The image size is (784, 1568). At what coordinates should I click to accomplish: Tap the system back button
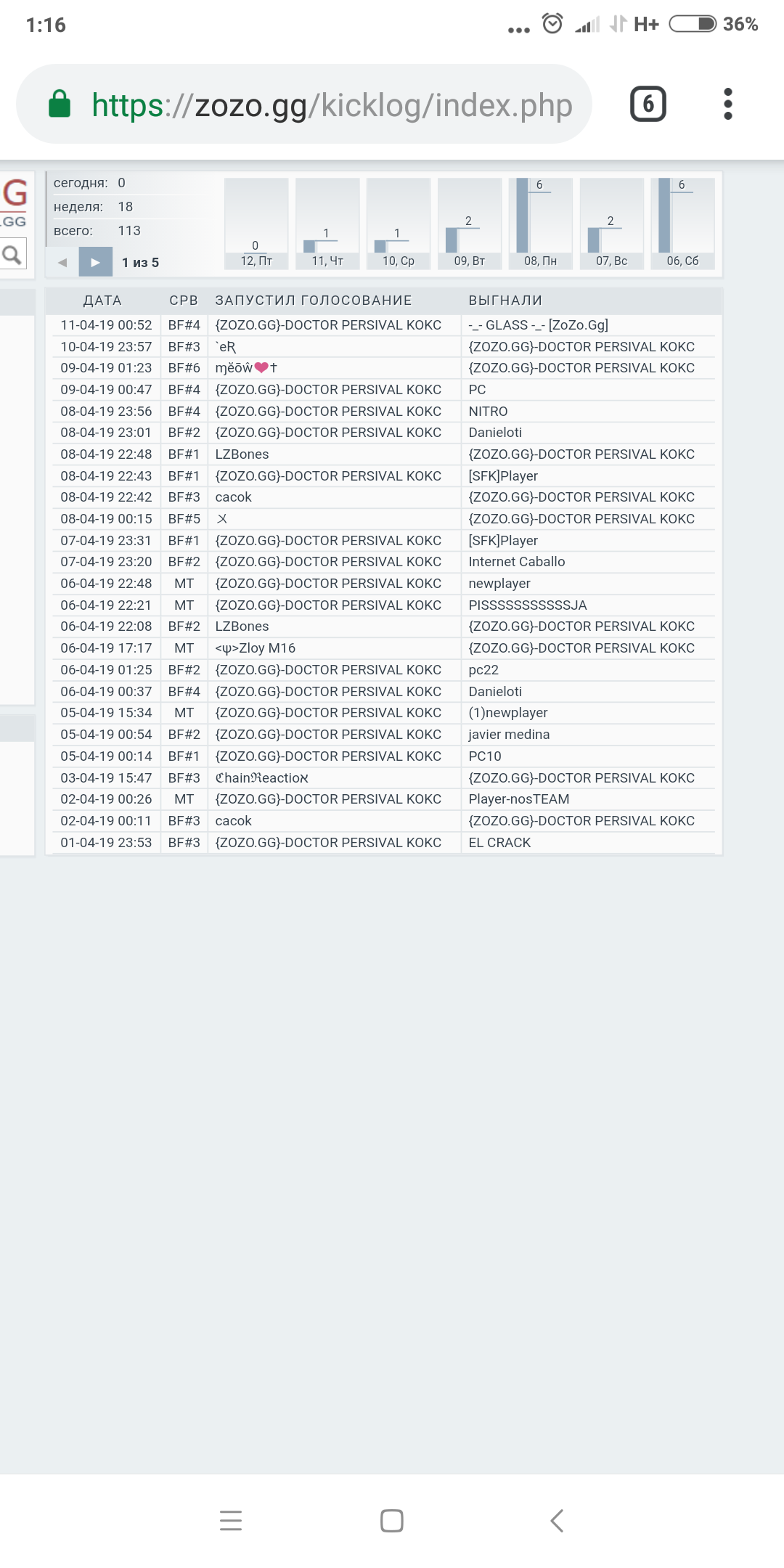(557, 1520)
